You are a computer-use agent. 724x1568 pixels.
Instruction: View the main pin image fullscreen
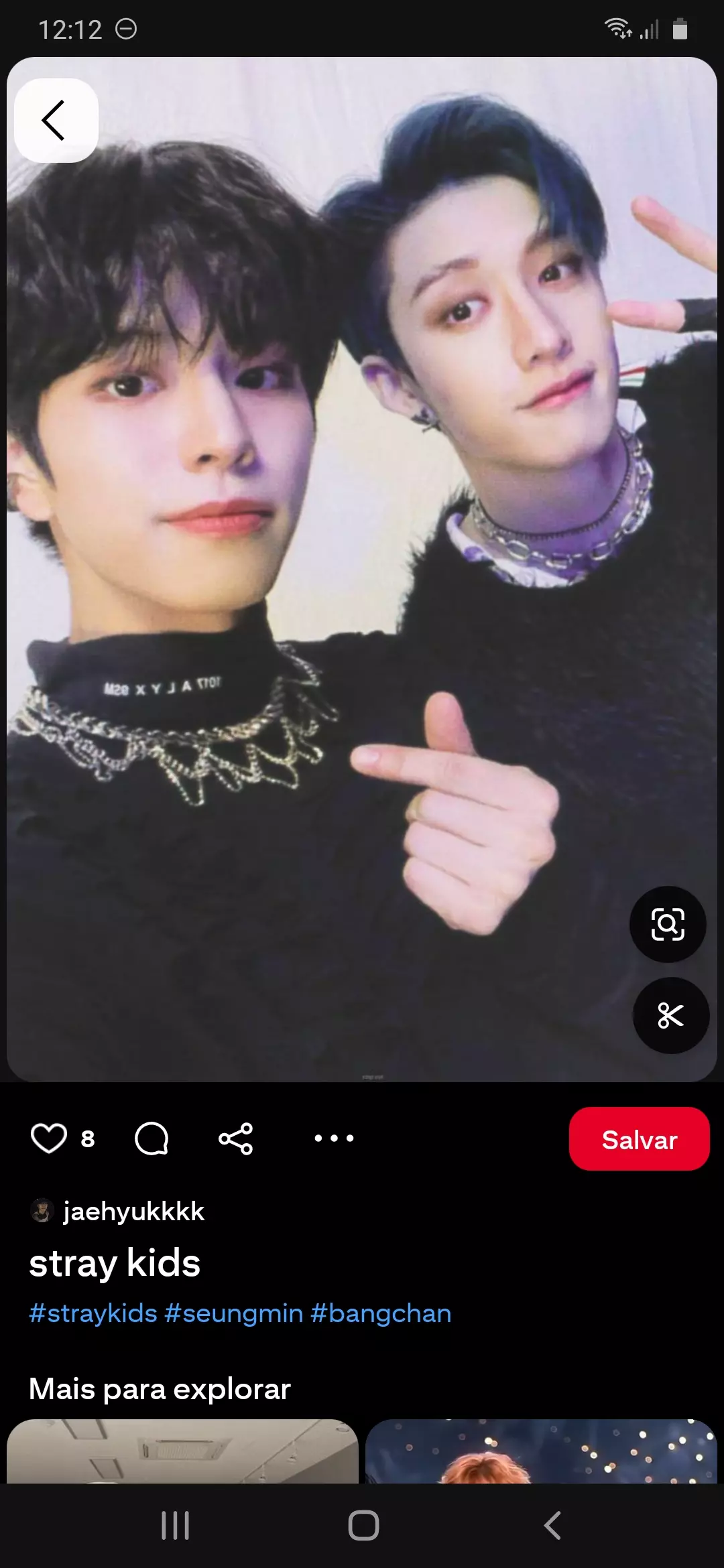pos(362,536)
